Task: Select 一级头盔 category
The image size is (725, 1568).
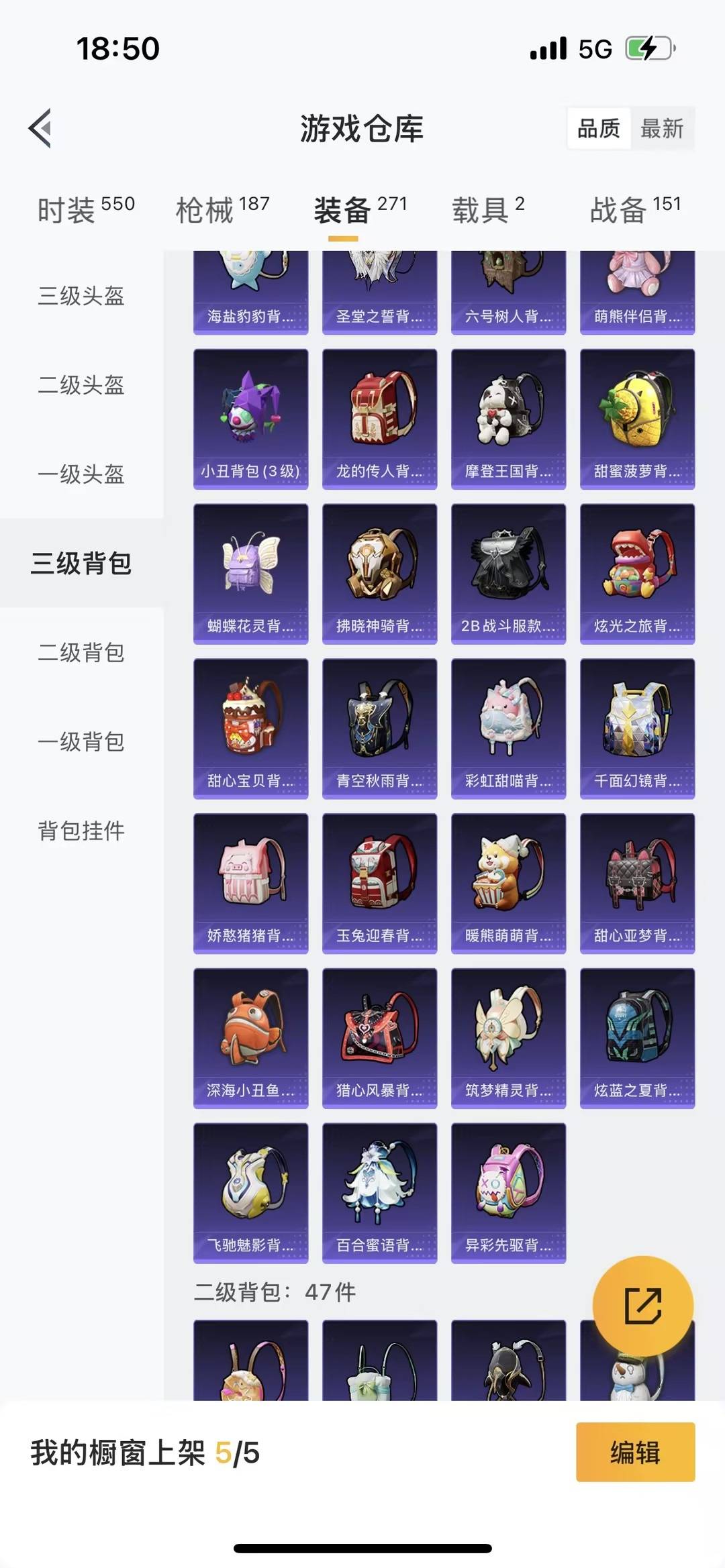Action: coord(81,474)
